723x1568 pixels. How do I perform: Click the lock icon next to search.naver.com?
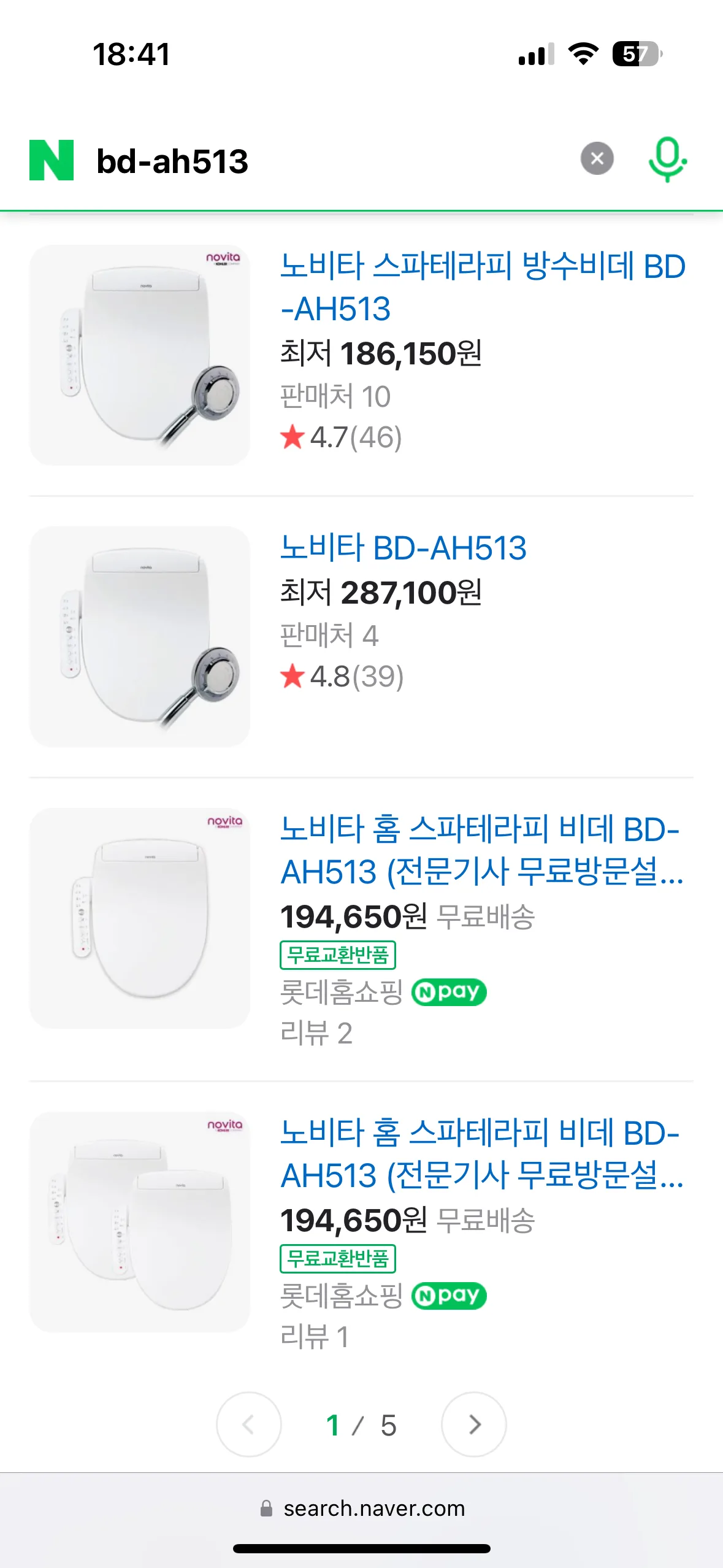[x=267, y=1508]
